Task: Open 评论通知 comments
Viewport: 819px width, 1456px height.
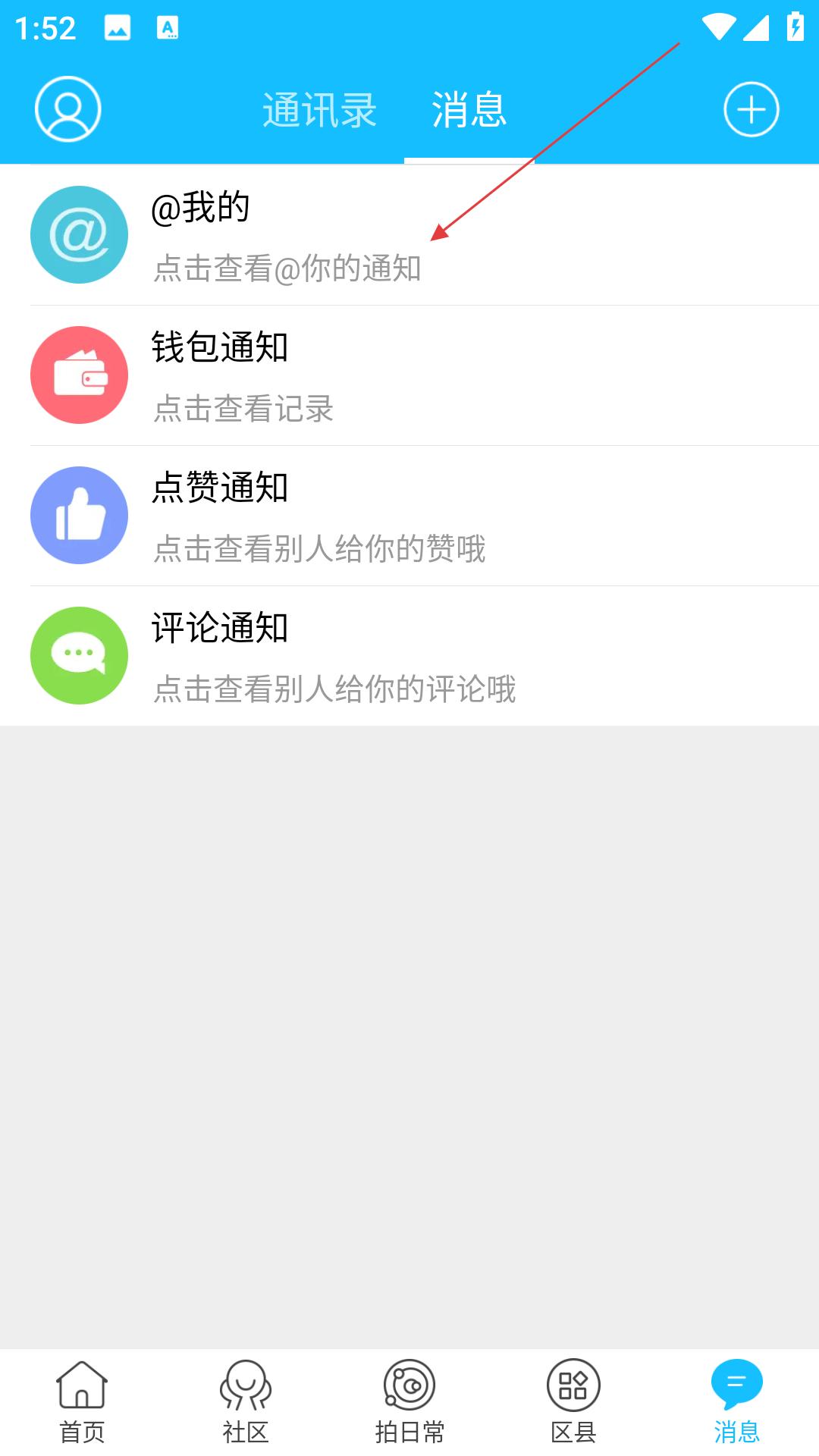Action: (x=409, y=656)
